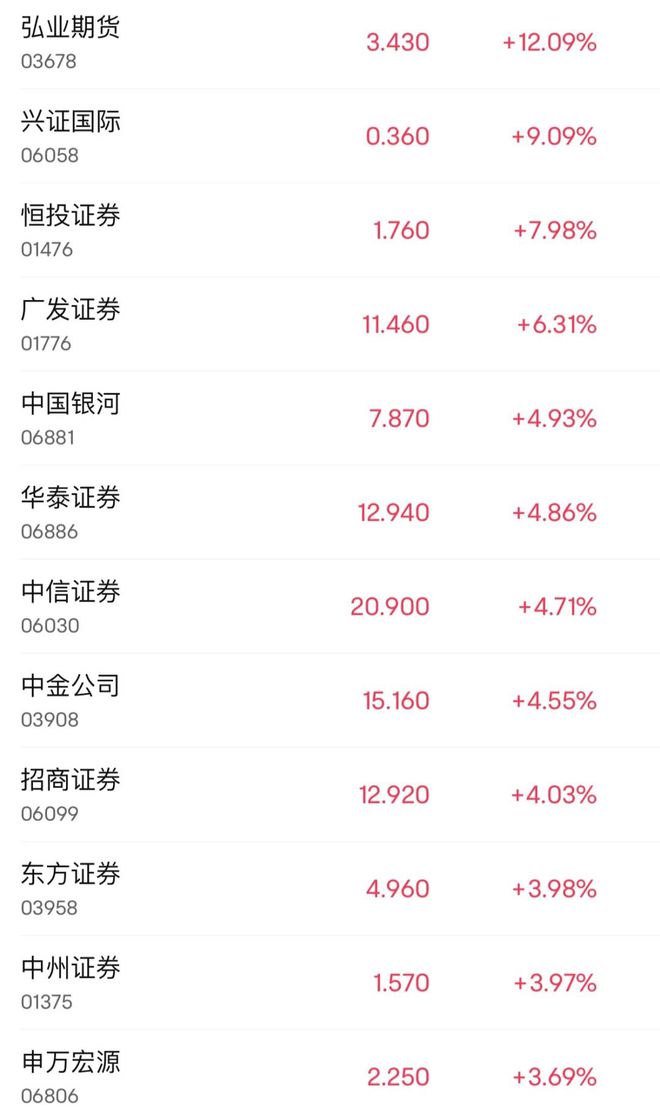Open 中信证券 06030 stock details
660x1107 pixels.
[330, 606]
